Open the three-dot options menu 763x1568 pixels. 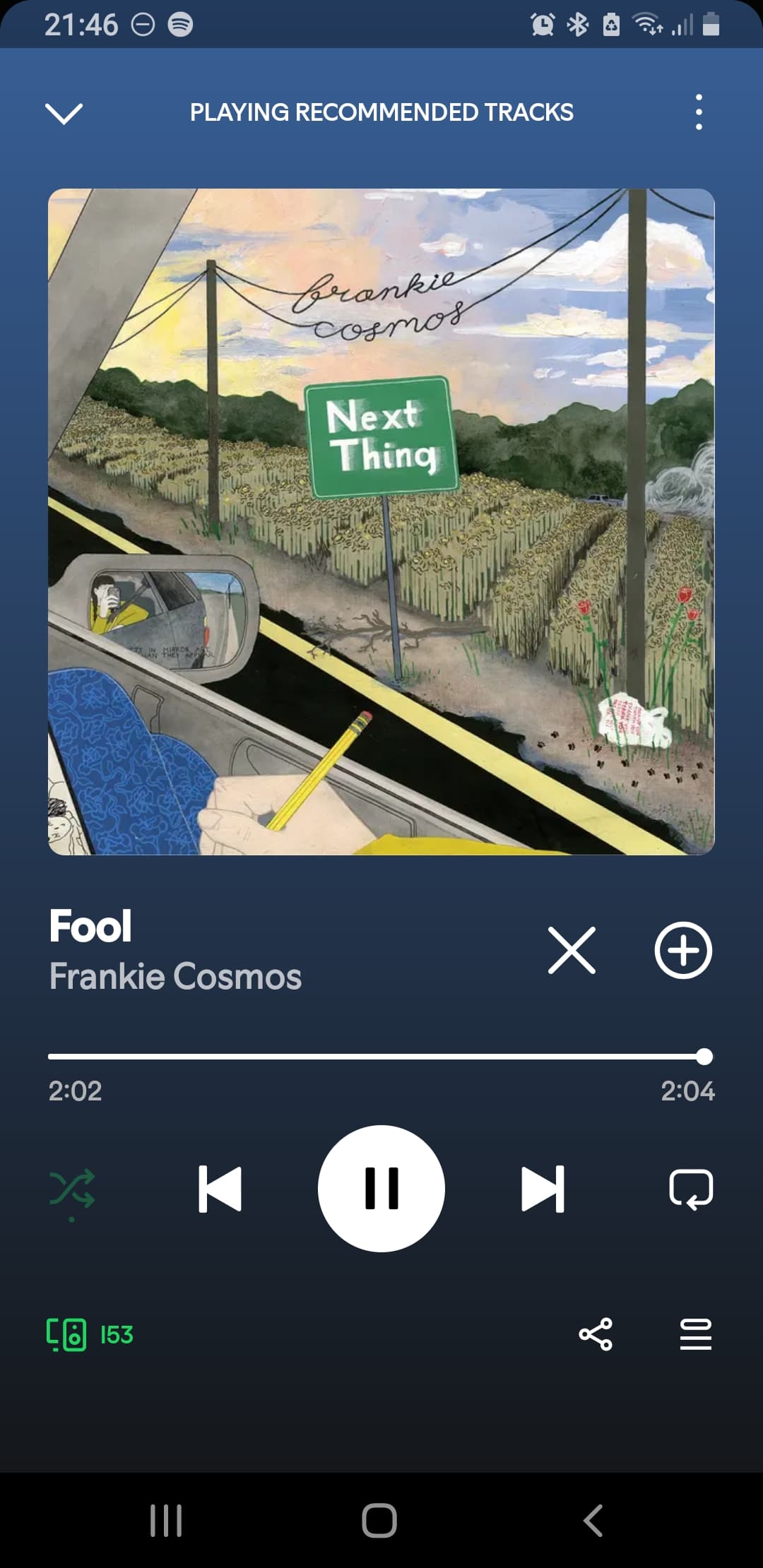point(699,112)
